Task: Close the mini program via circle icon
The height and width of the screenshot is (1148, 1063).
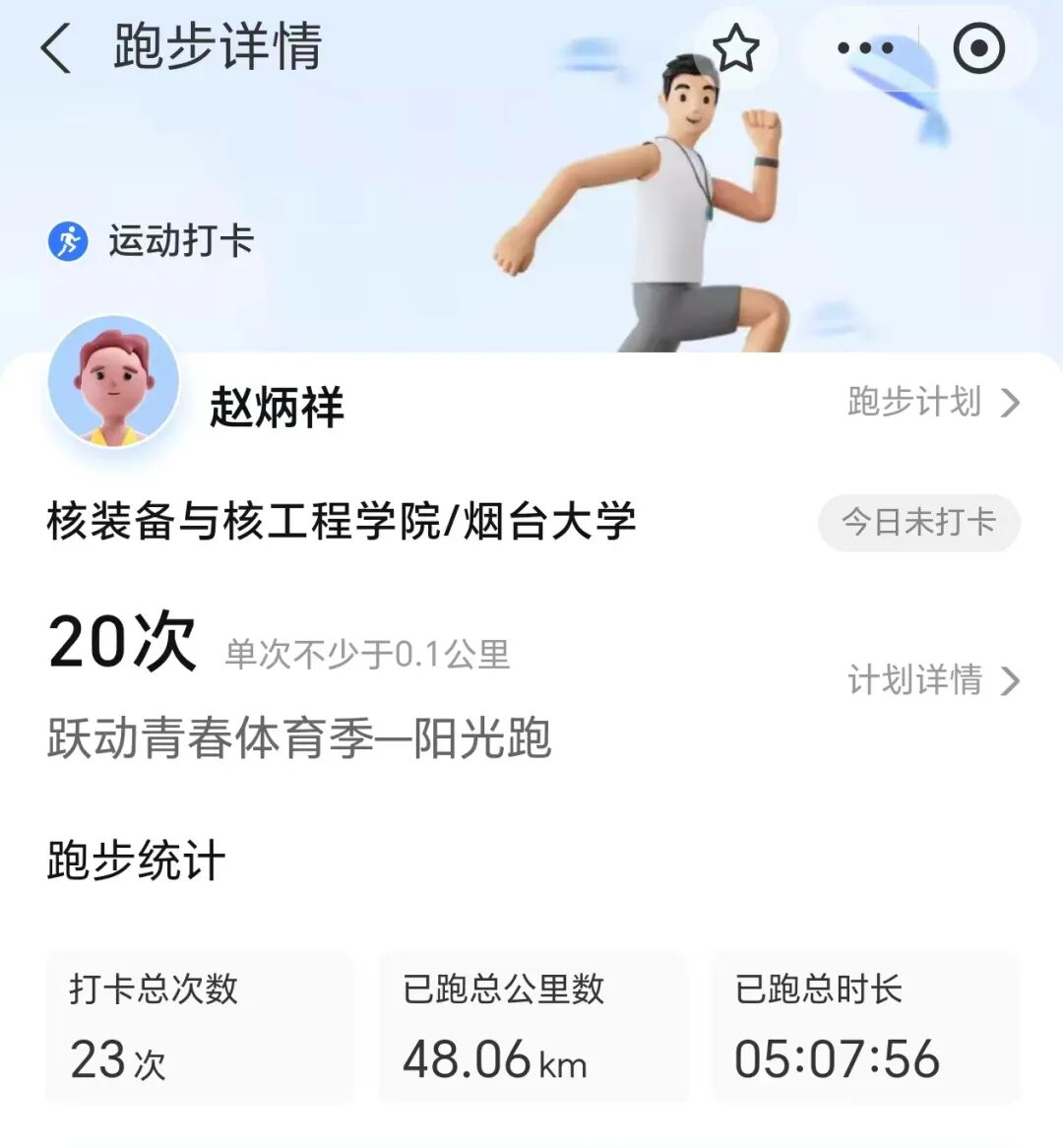Action: pyautogui.click(x=978, y=48)
